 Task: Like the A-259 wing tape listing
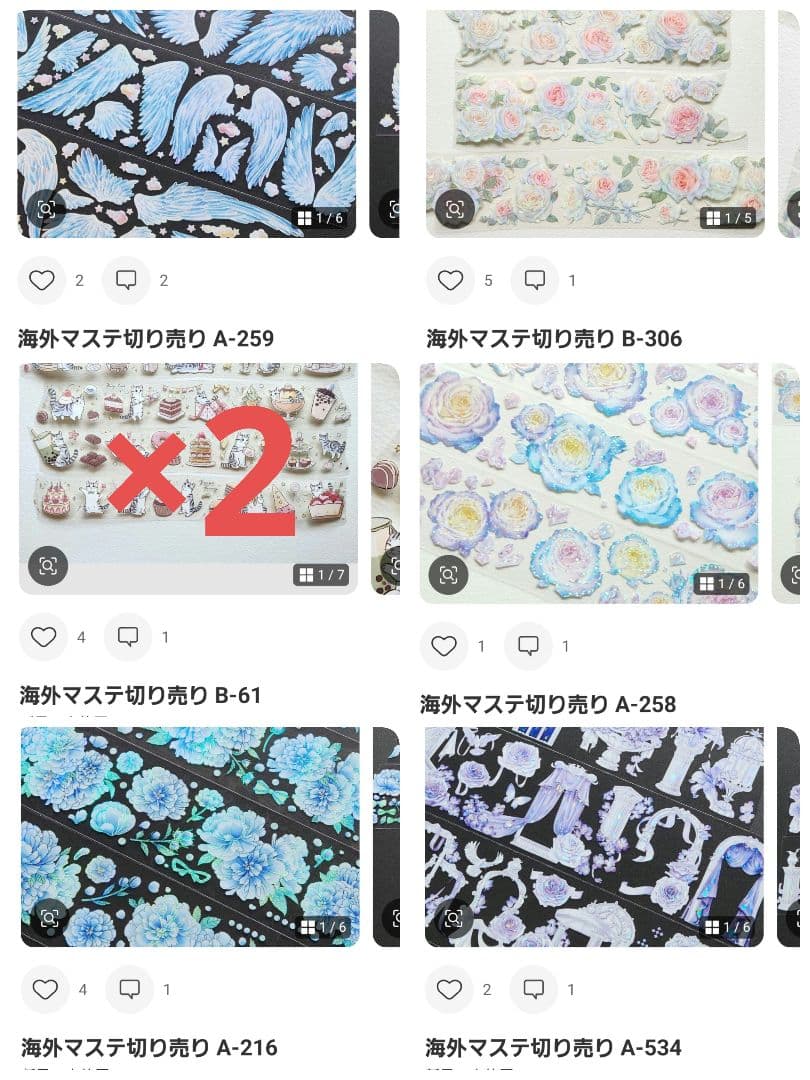pyautogui.click(x=41, y=281)
